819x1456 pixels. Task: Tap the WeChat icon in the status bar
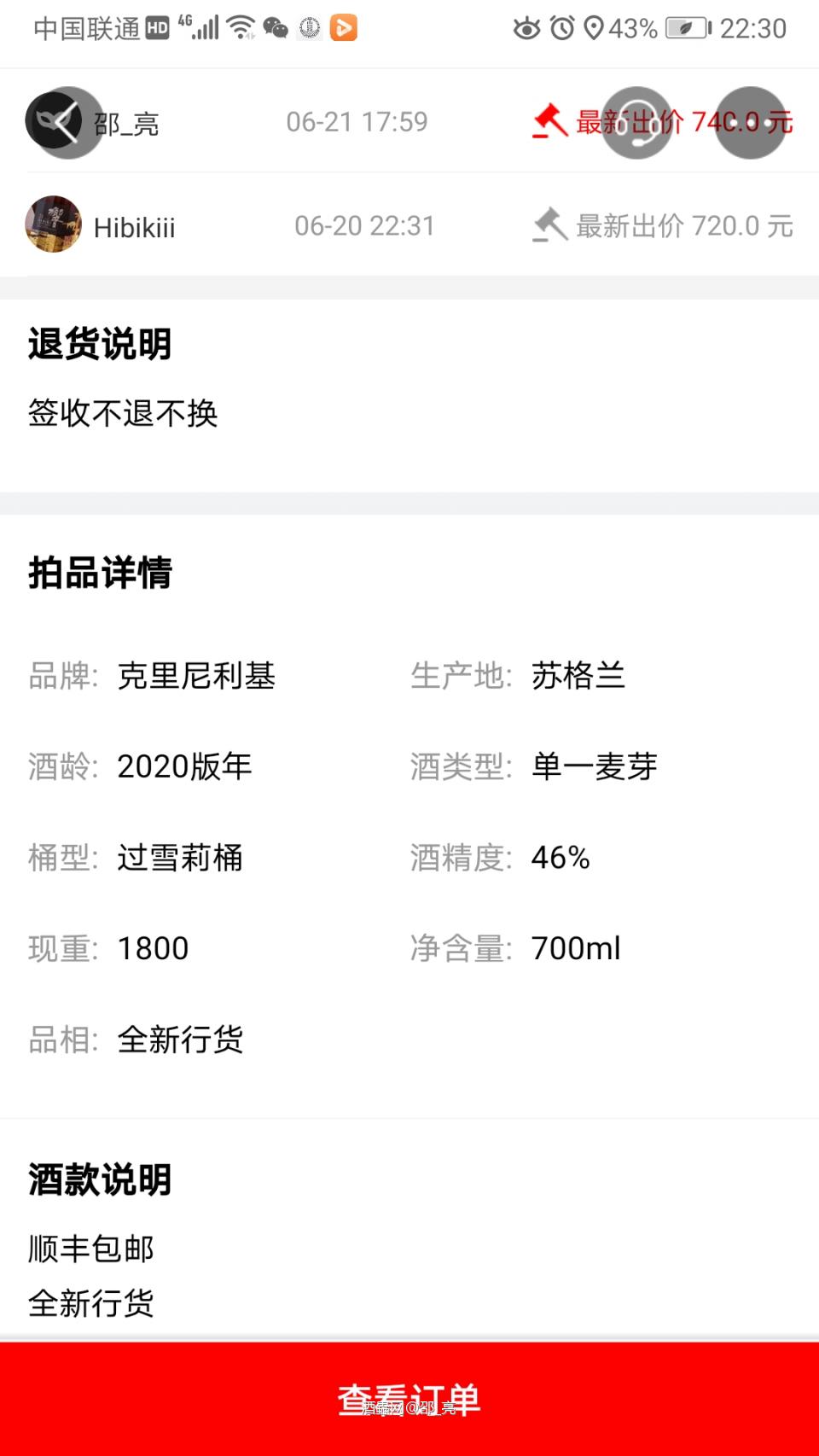275,26
